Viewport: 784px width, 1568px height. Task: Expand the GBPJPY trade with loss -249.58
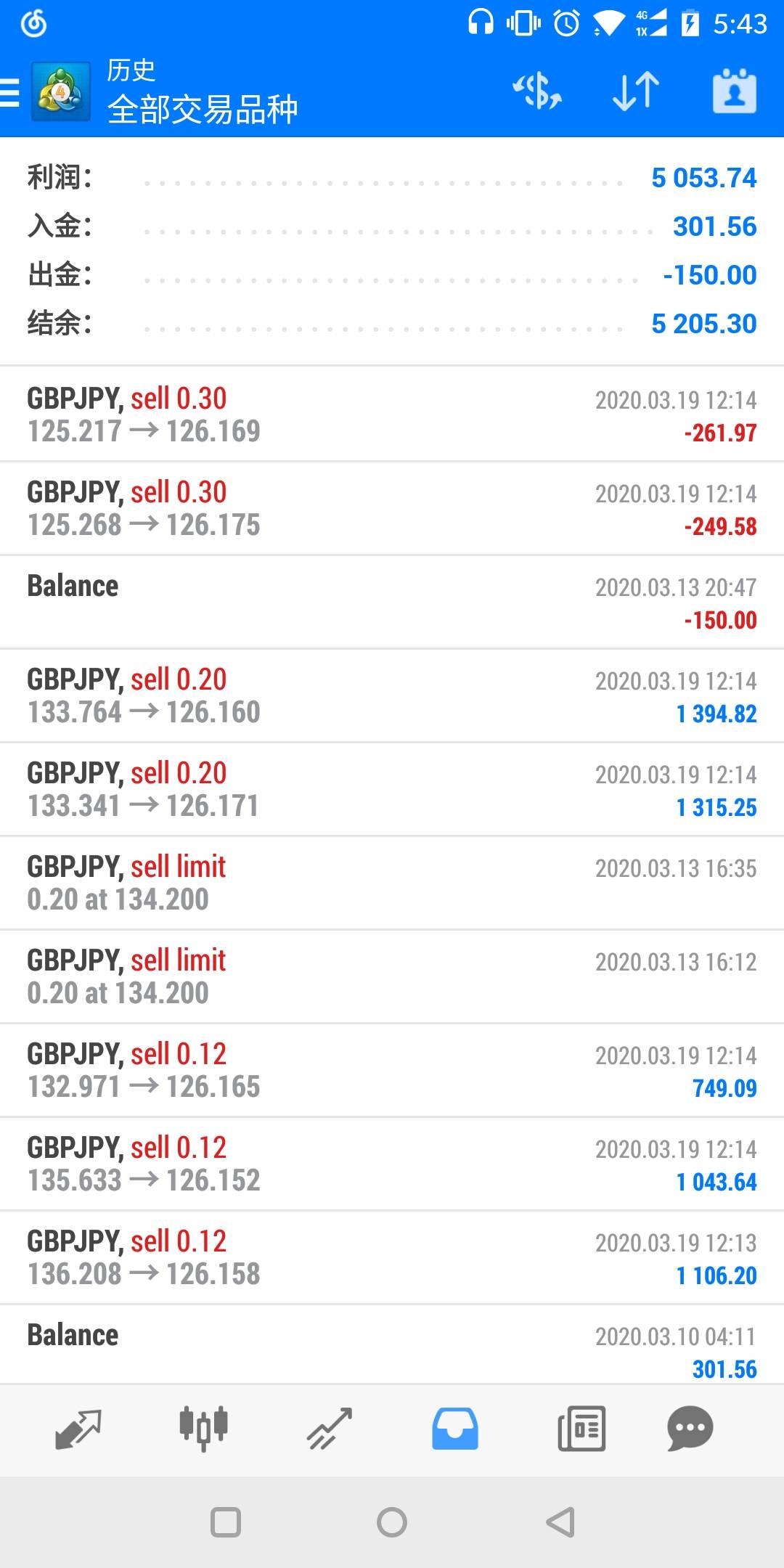(392, 508)
